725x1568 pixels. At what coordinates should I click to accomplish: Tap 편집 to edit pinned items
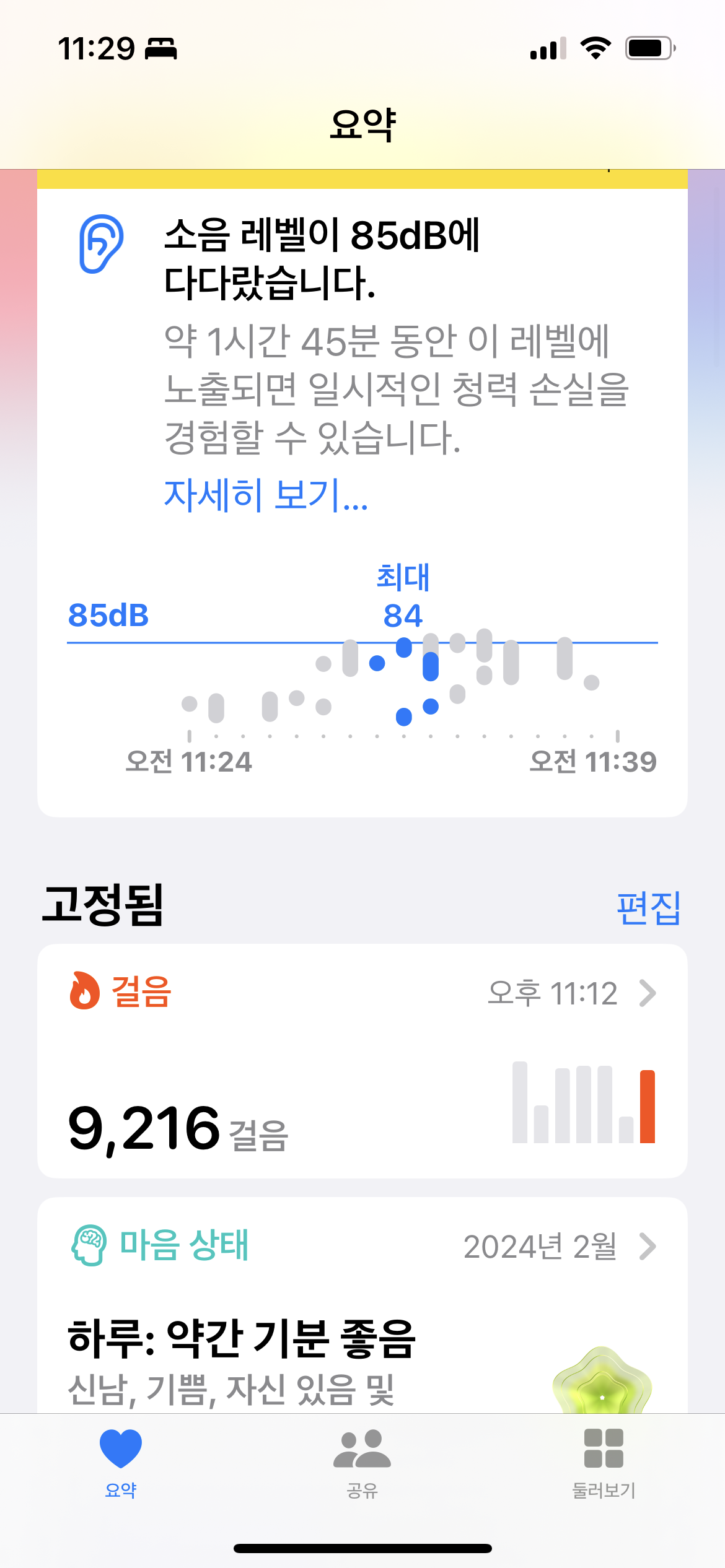(648, 908)
